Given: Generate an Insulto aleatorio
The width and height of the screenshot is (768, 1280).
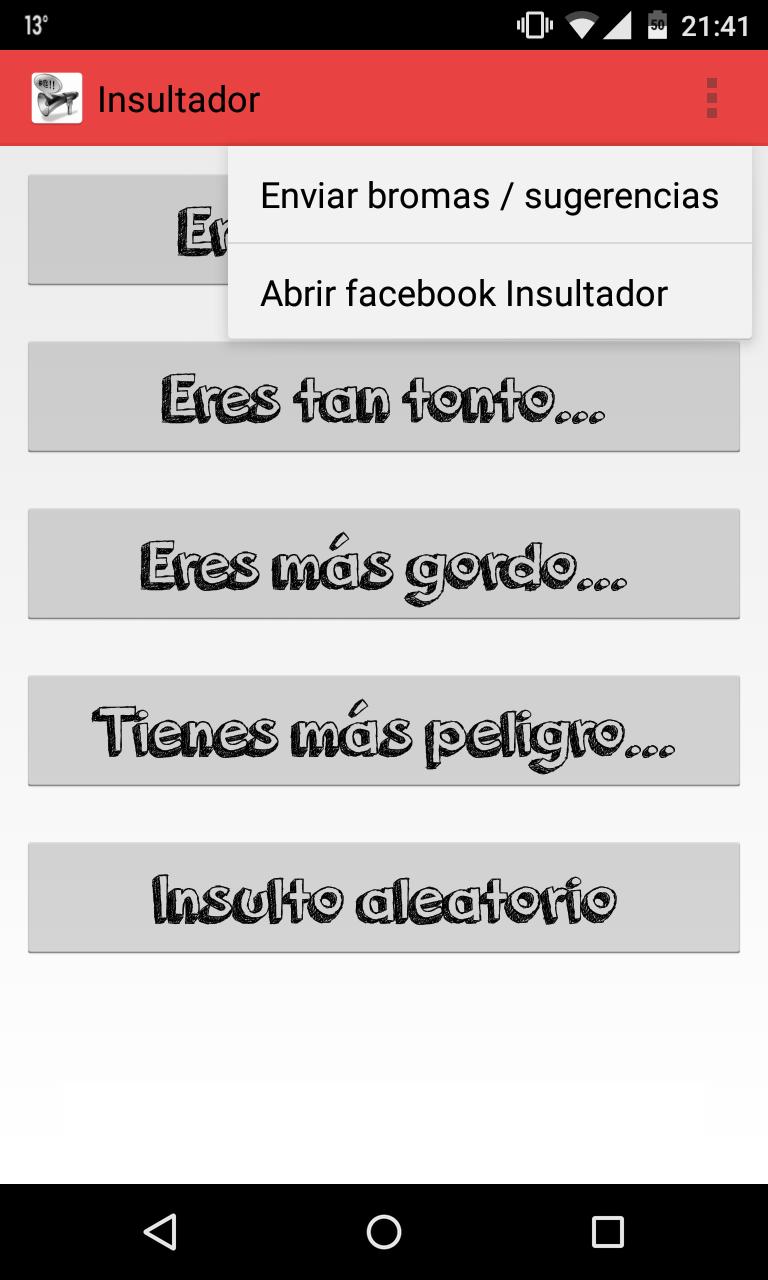Looking at the screenshot, I should (383, 897).
